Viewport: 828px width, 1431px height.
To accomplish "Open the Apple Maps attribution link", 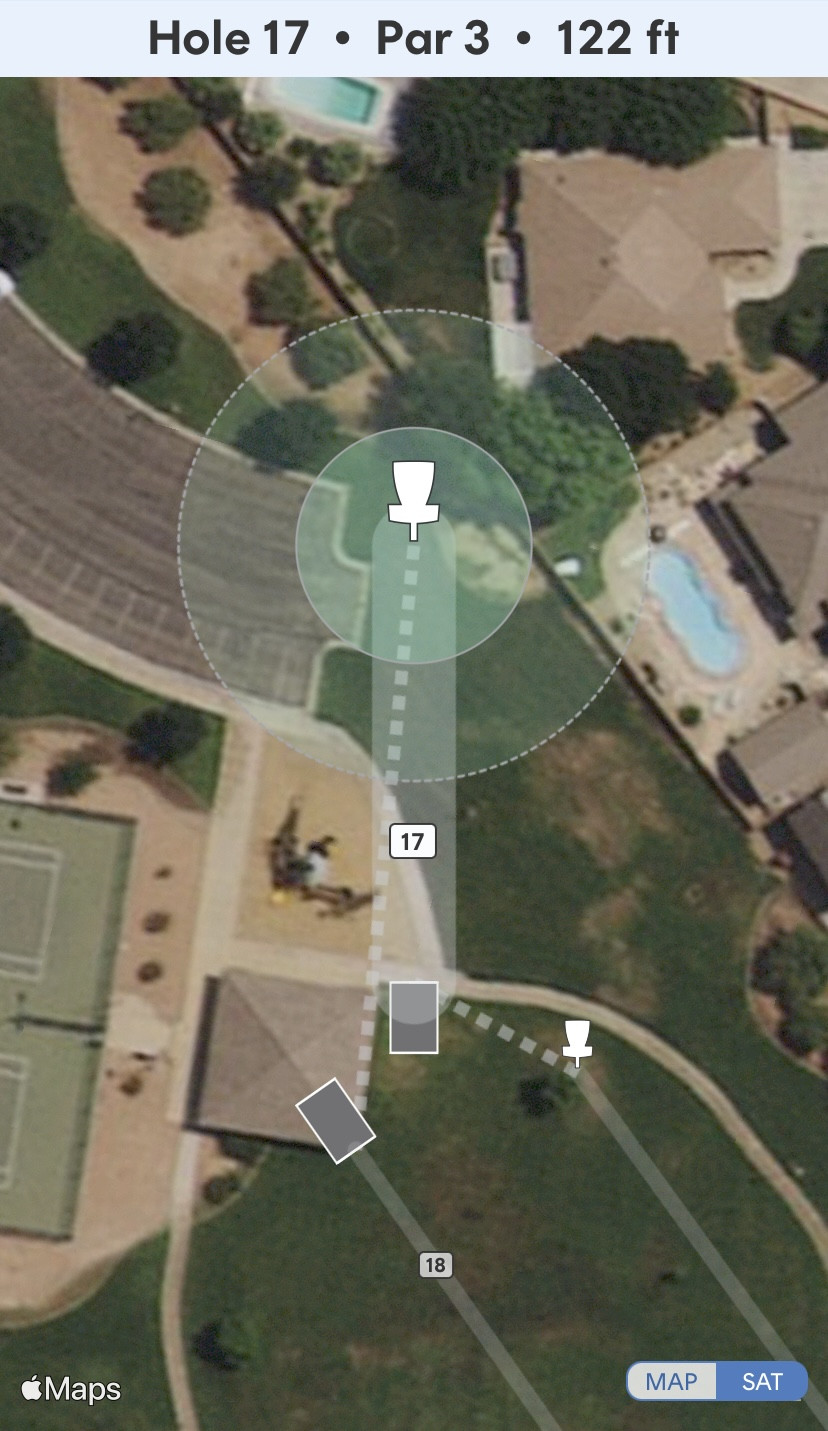I will pyautogui.click(x=71, y=1389).
